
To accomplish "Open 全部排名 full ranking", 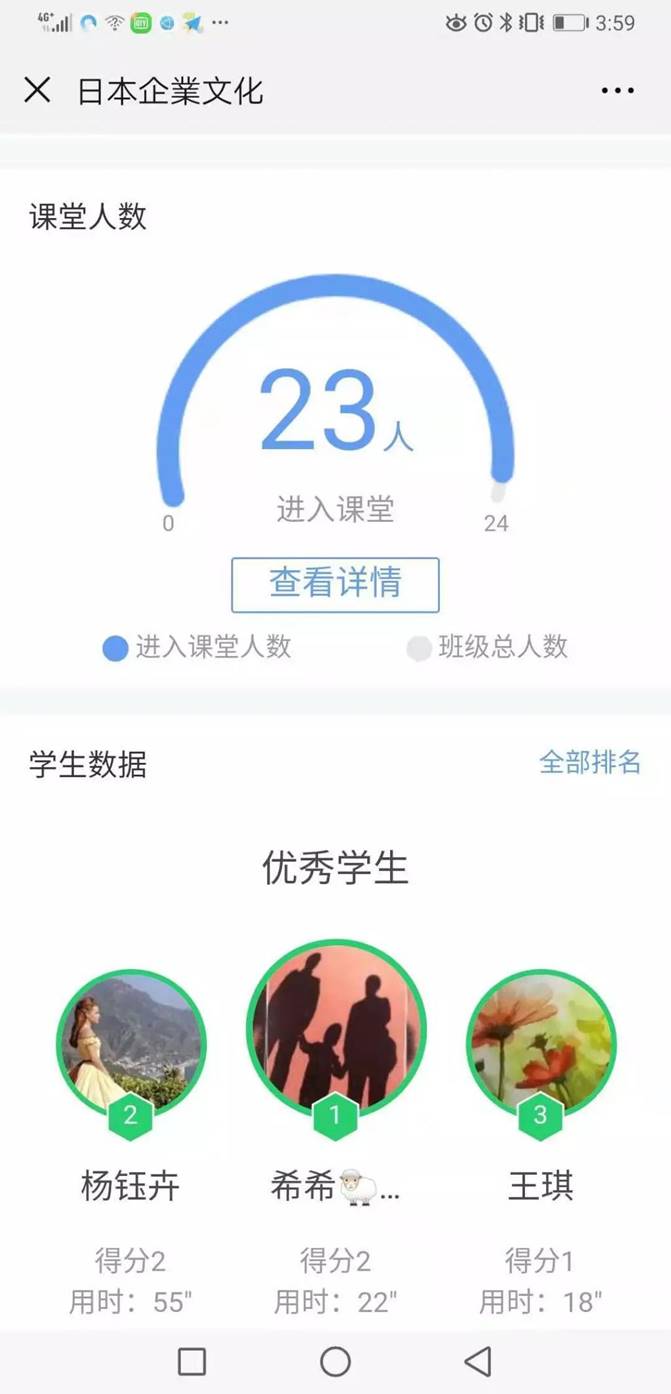I will coord(590,763).
